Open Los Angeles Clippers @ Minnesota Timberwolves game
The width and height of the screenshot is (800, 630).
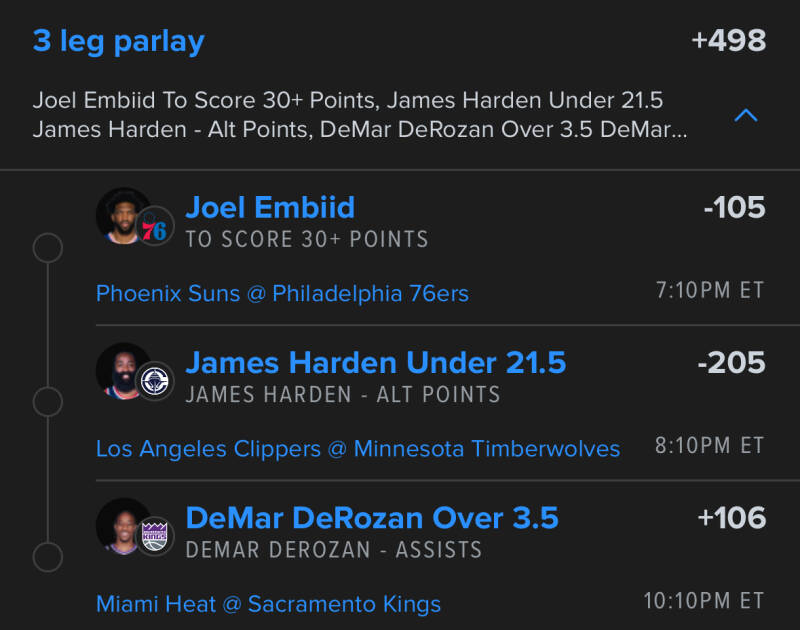(358, 448)
